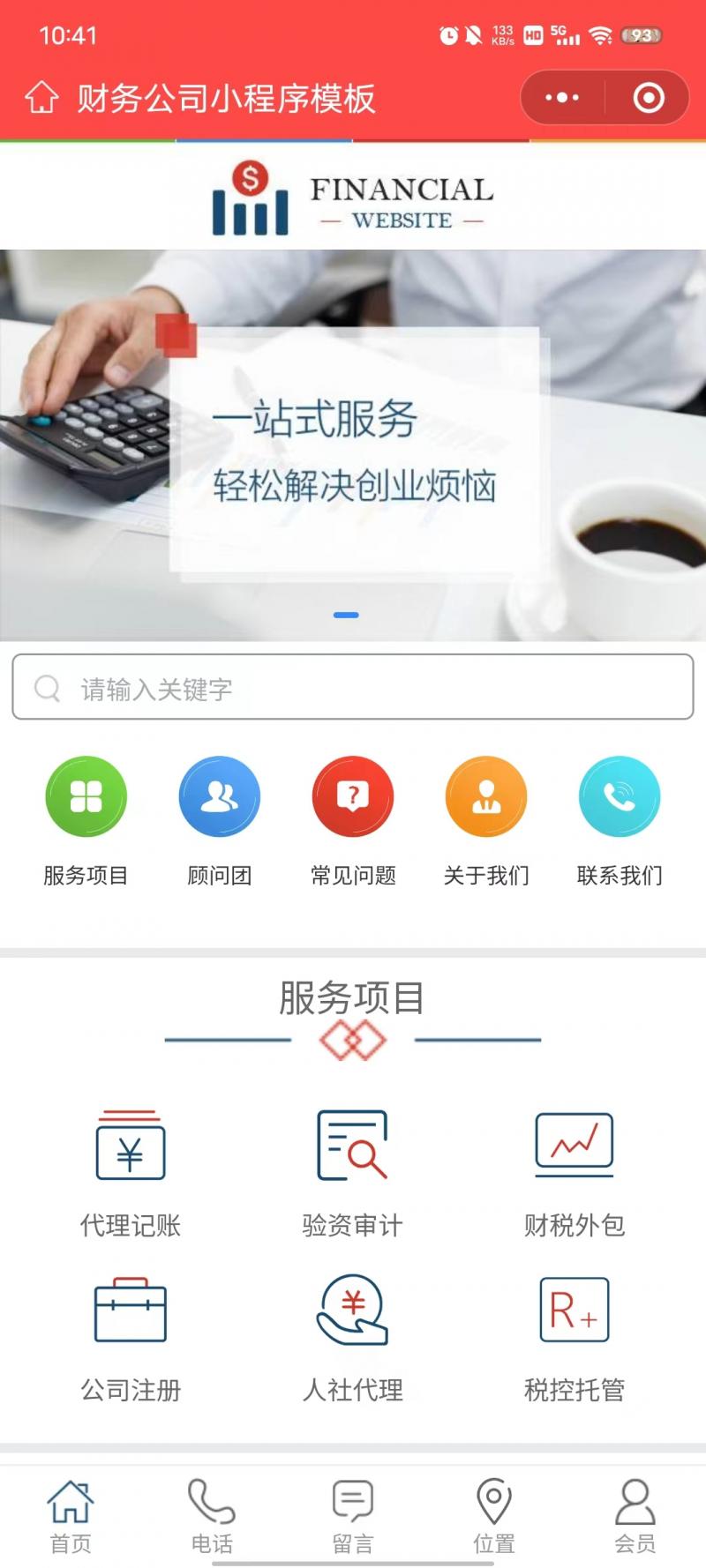
Task: Switch to the 电话 tab
Action: click(x=212, y=1515)
